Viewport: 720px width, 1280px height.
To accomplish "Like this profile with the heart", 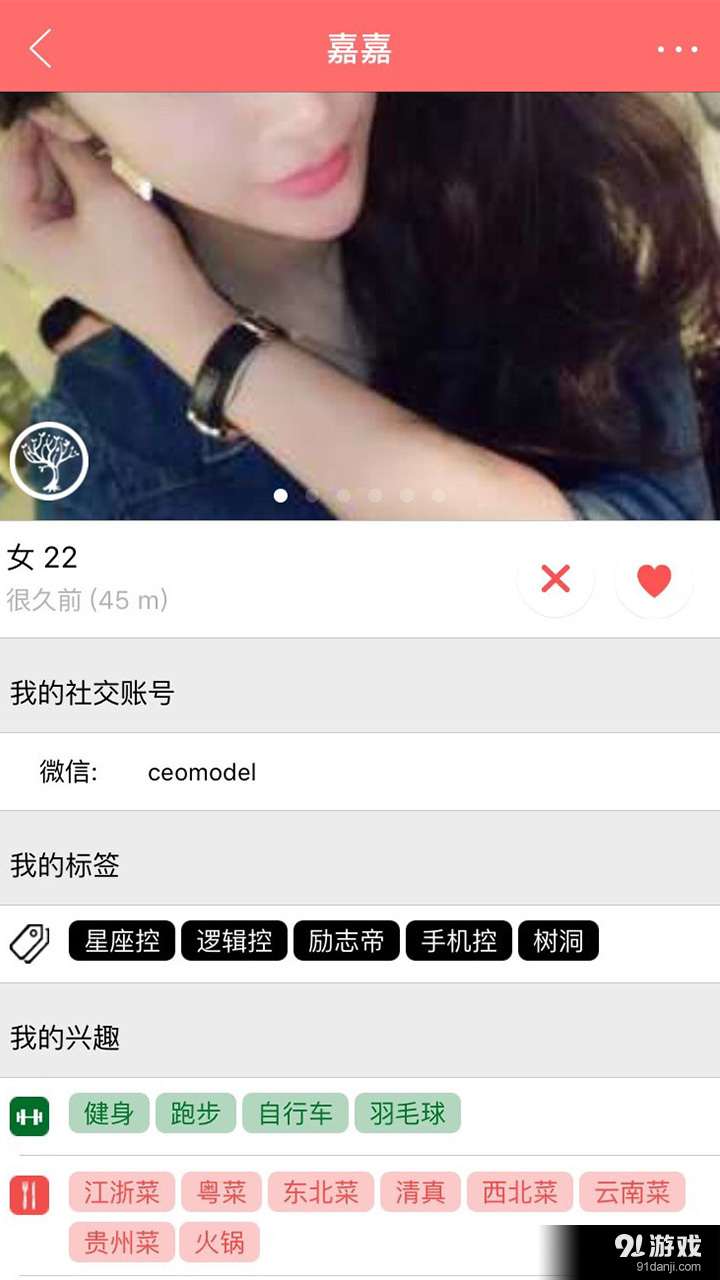I will (654, 579).
